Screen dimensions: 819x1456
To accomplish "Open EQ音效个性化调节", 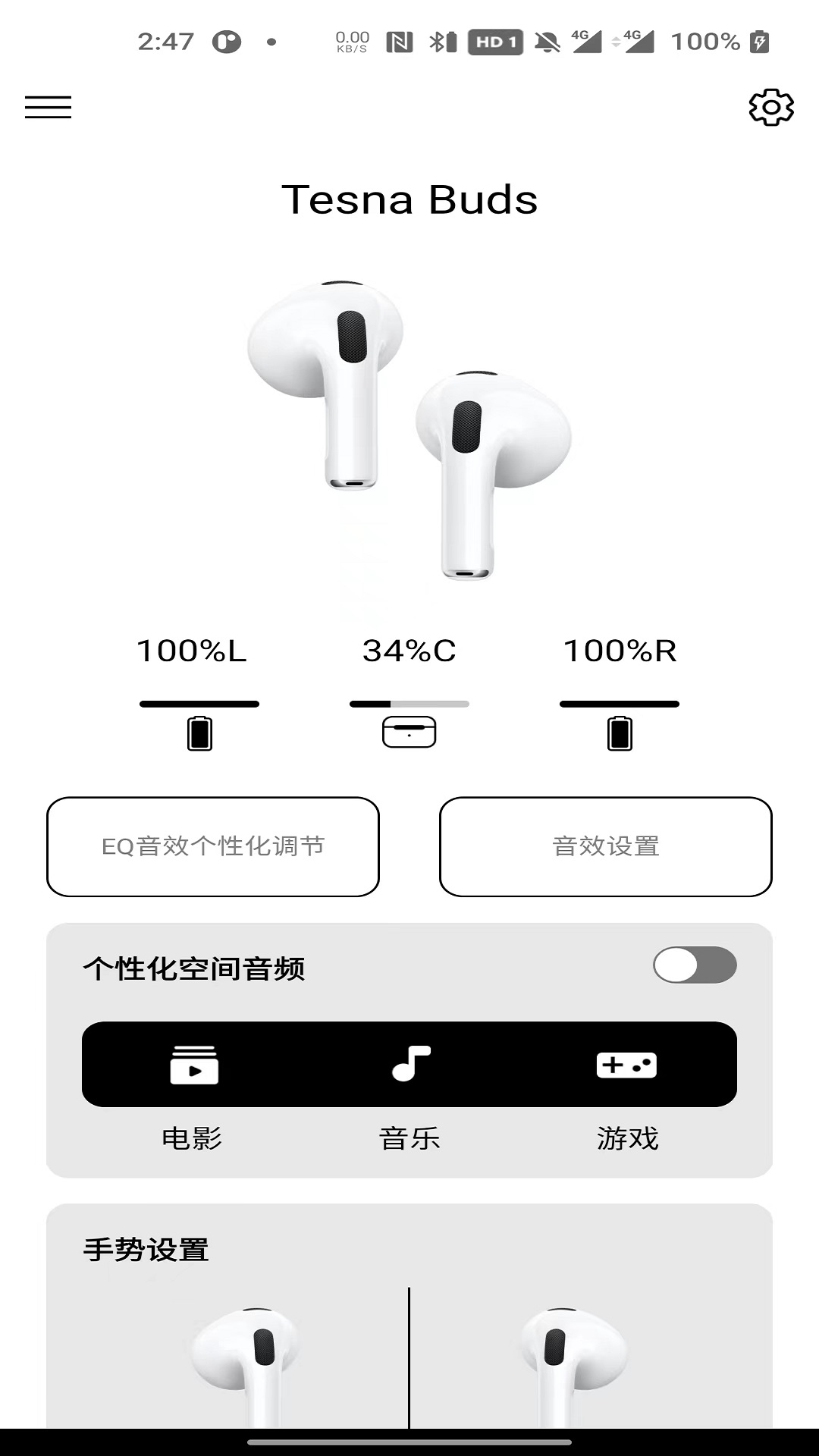I will (214, 847).
